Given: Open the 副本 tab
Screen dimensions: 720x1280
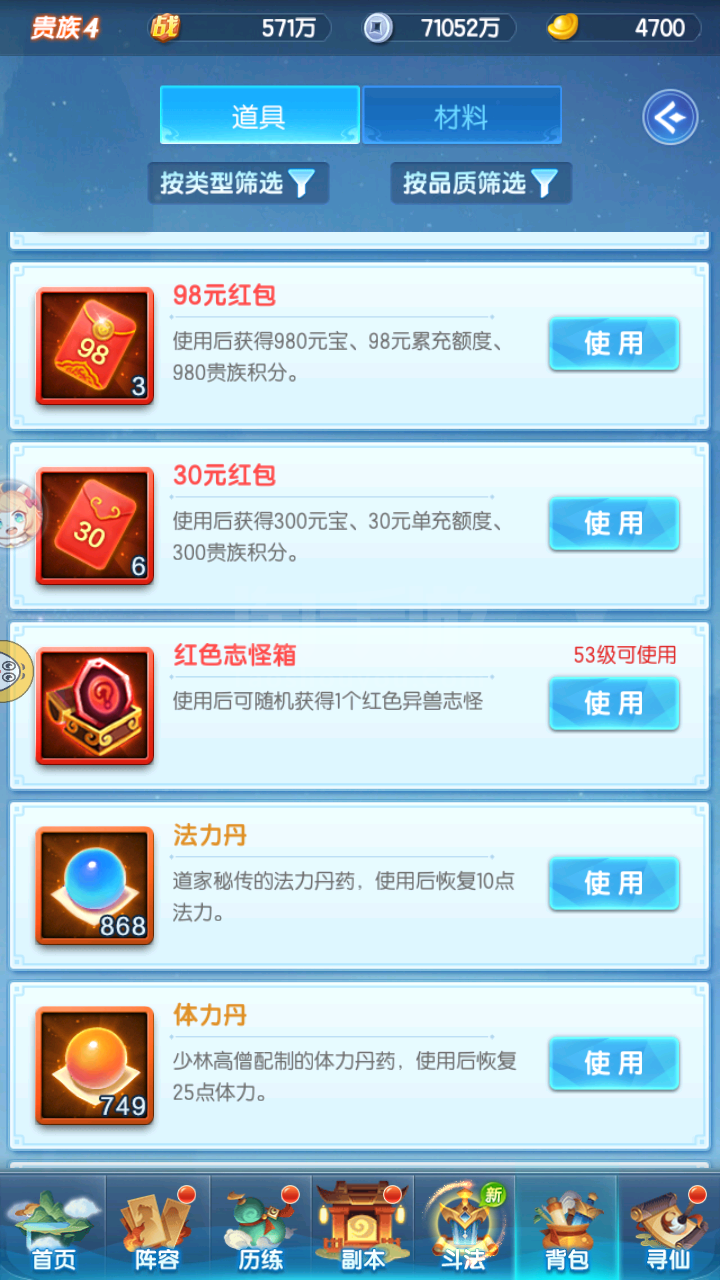Looking at the screenshot, I should click(x=362, y=1228).
